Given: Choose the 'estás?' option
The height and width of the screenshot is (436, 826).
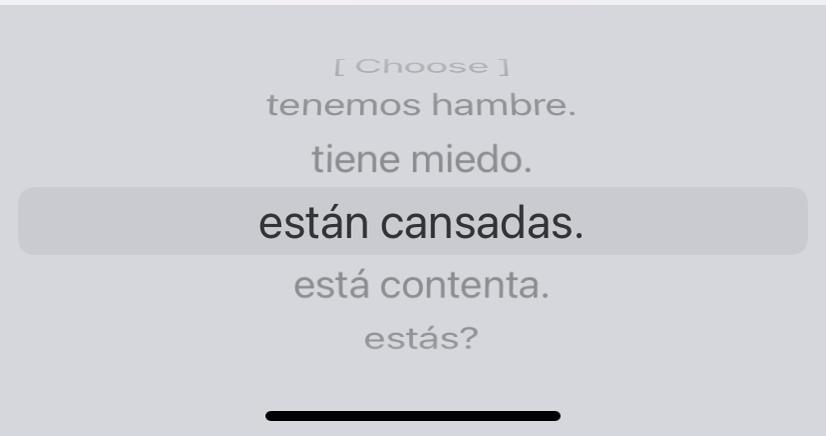Looking at the screenshot, I should (421, 338).
